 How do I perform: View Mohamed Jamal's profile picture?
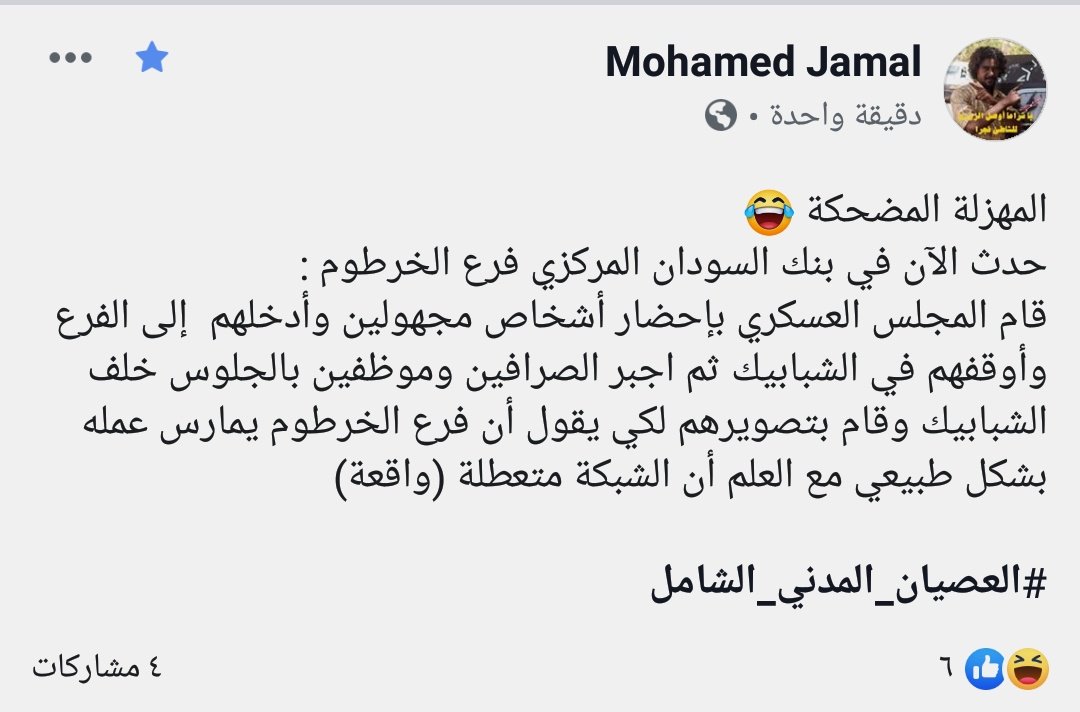(996, 90)
